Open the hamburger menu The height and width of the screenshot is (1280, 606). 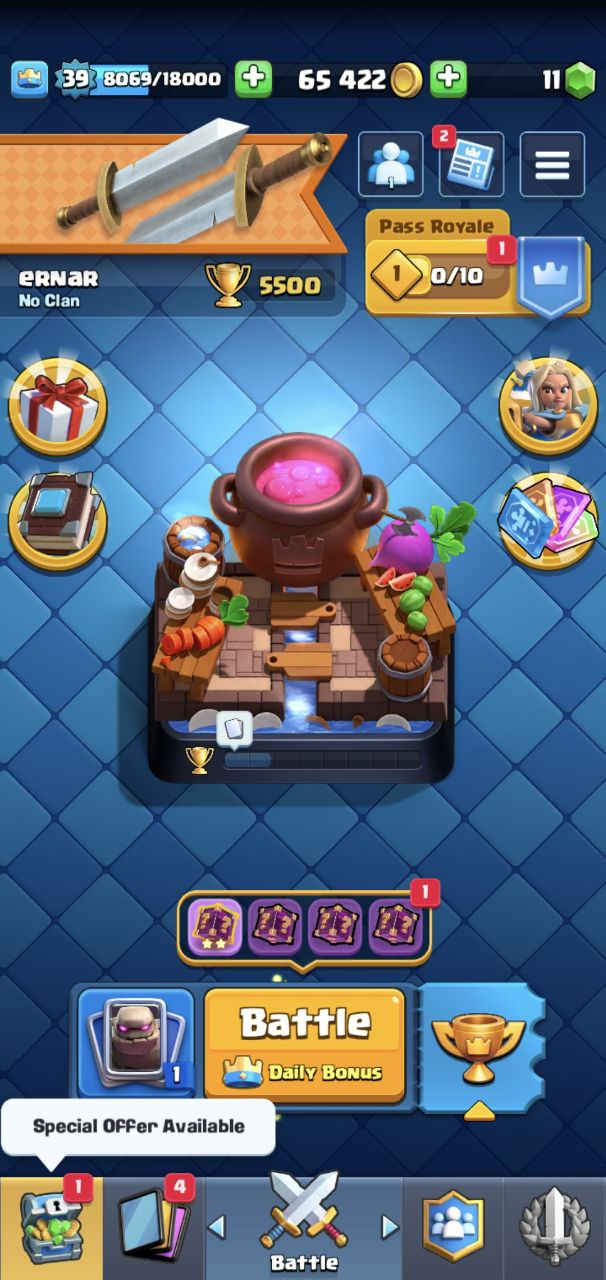552,165
